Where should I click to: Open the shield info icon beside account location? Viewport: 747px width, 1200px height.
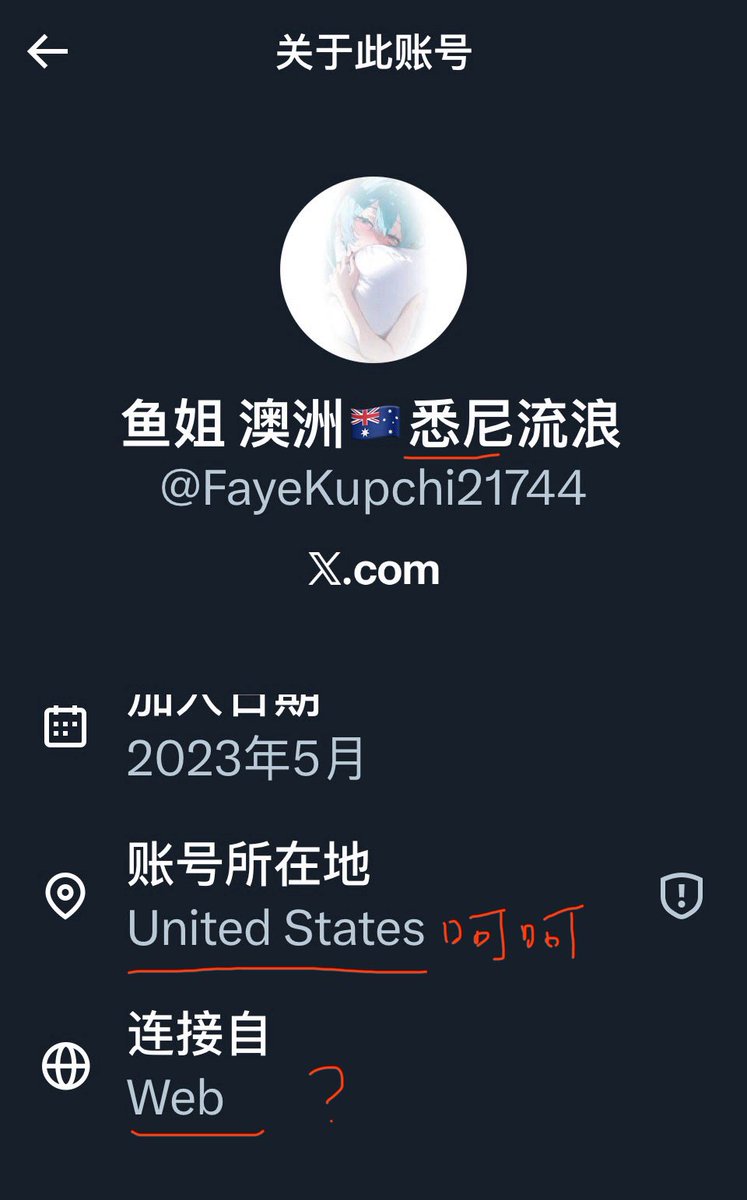point(682,895)
